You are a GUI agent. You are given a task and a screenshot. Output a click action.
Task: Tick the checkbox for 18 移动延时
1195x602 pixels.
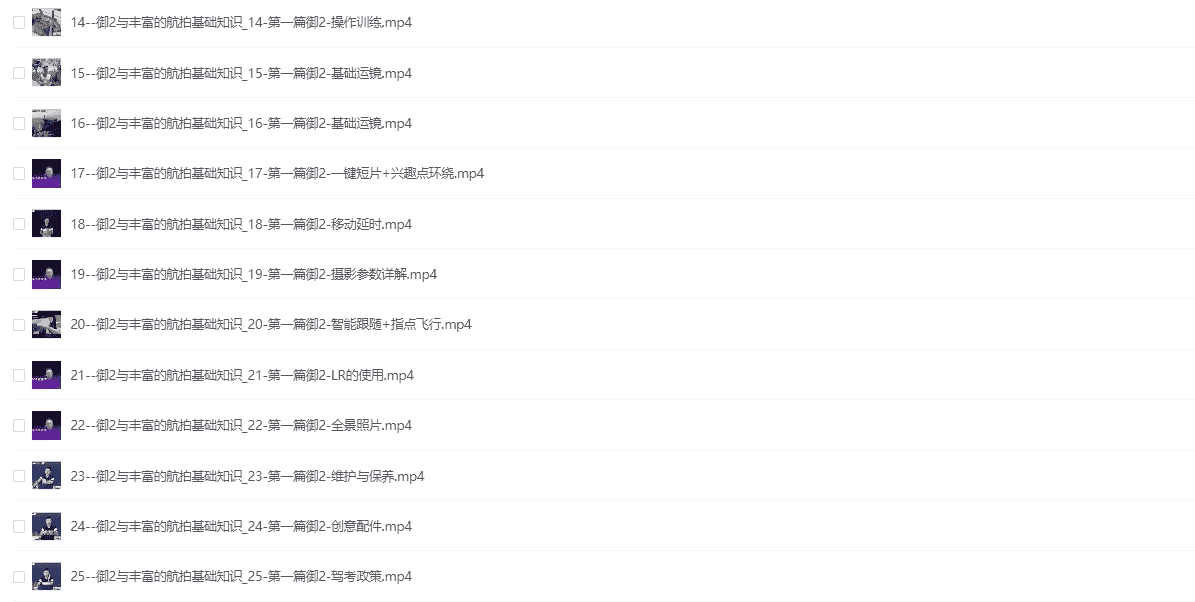pyautogui.click(x=19, y=224)
